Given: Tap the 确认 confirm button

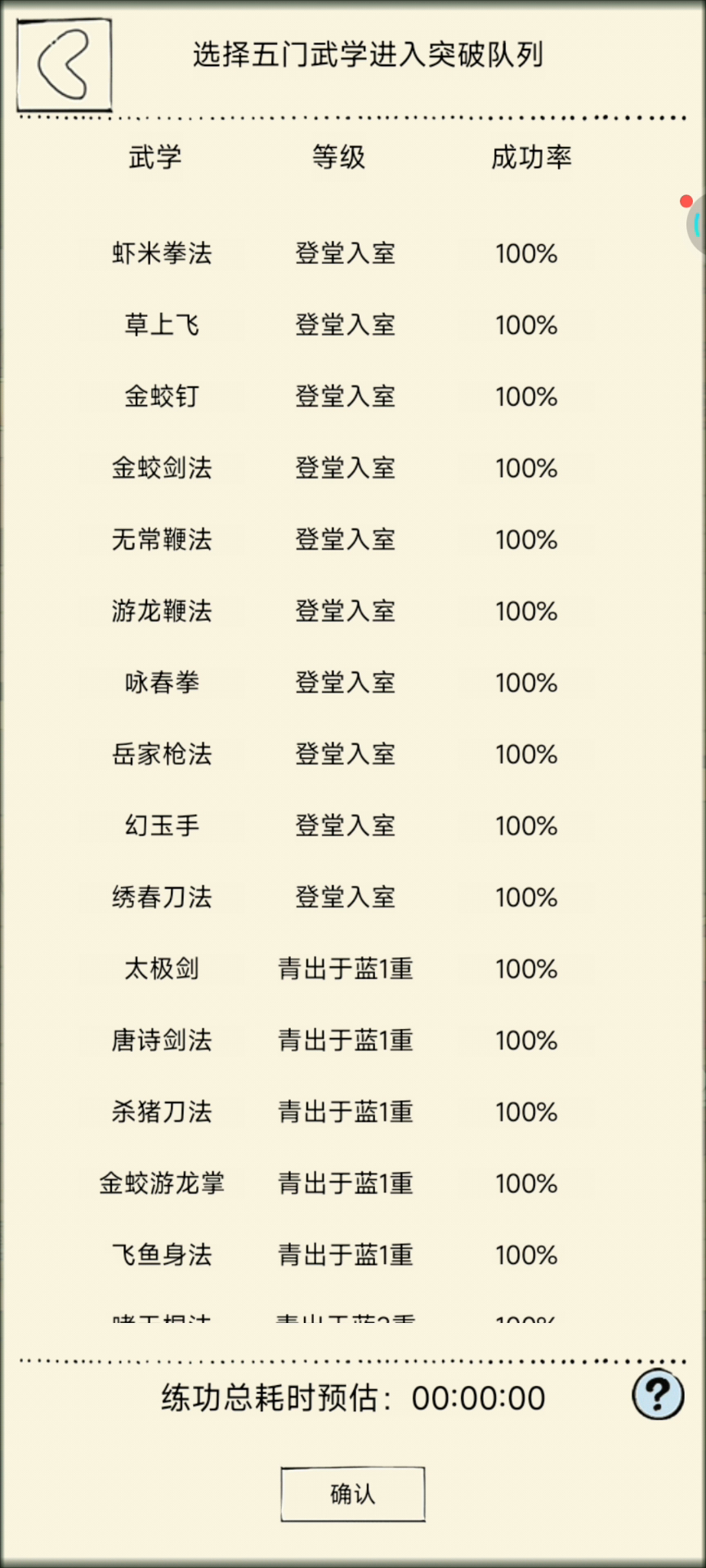Looking at the screenshot, I should click(353, 1494).
